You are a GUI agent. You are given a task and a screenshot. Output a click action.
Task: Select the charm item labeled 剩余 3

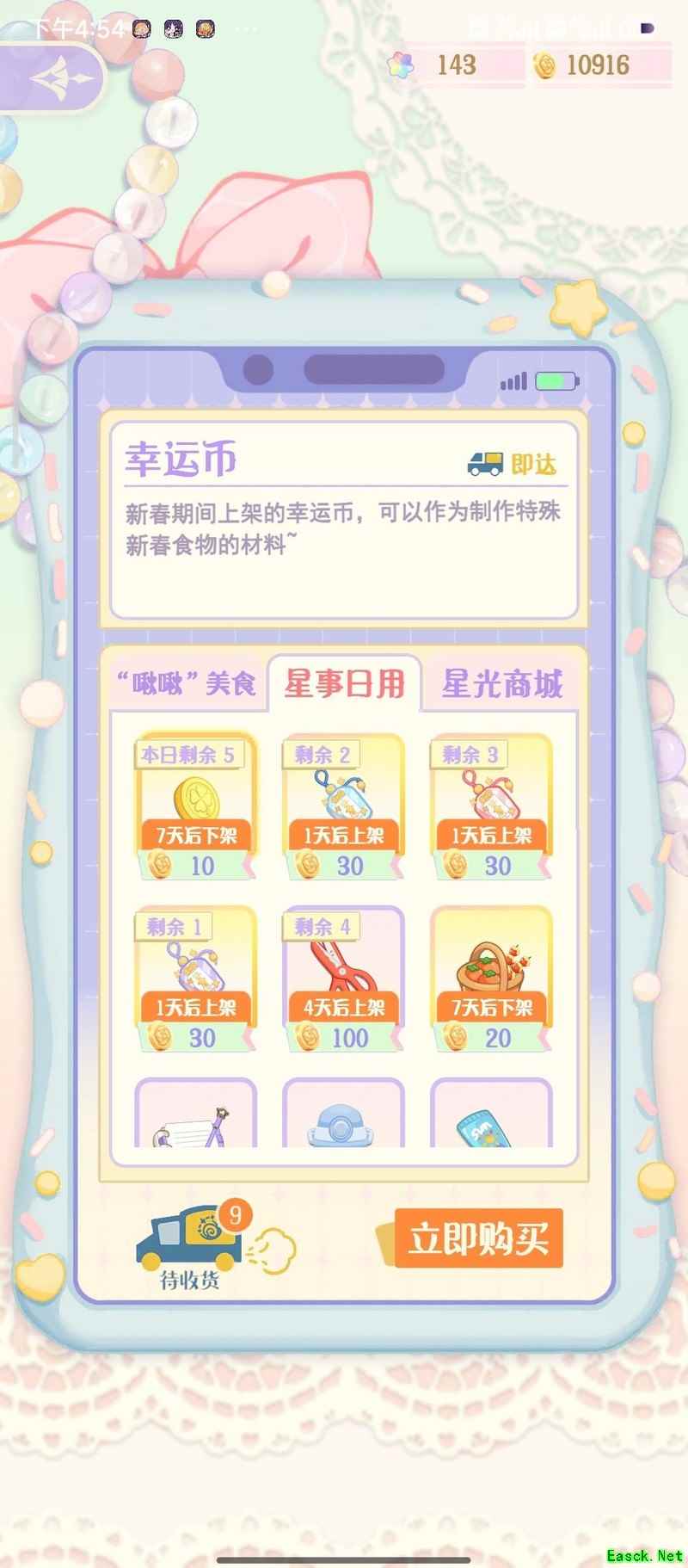[492, 806]
